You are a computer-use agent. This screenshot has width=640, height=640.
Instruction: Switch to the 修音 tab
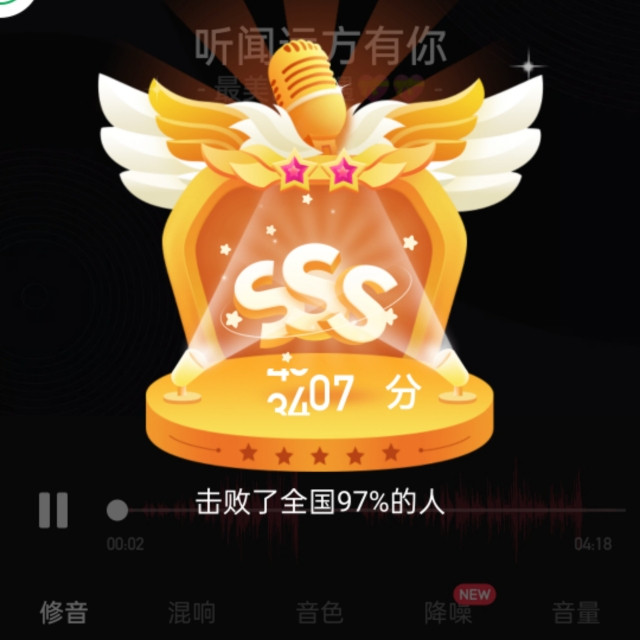[x=63, y=612]
